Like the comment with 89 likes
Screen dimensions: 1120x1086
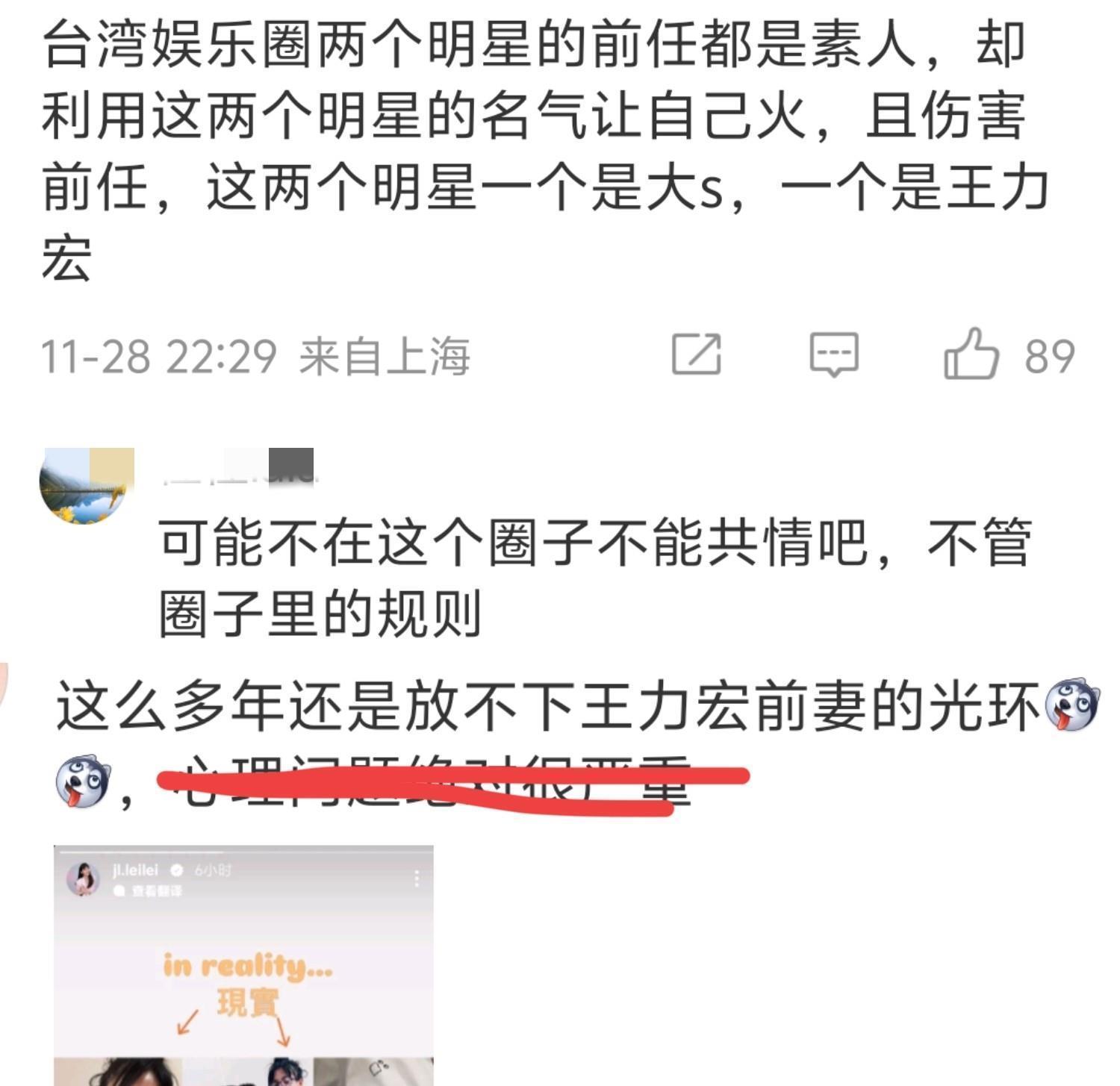(972, 354)
